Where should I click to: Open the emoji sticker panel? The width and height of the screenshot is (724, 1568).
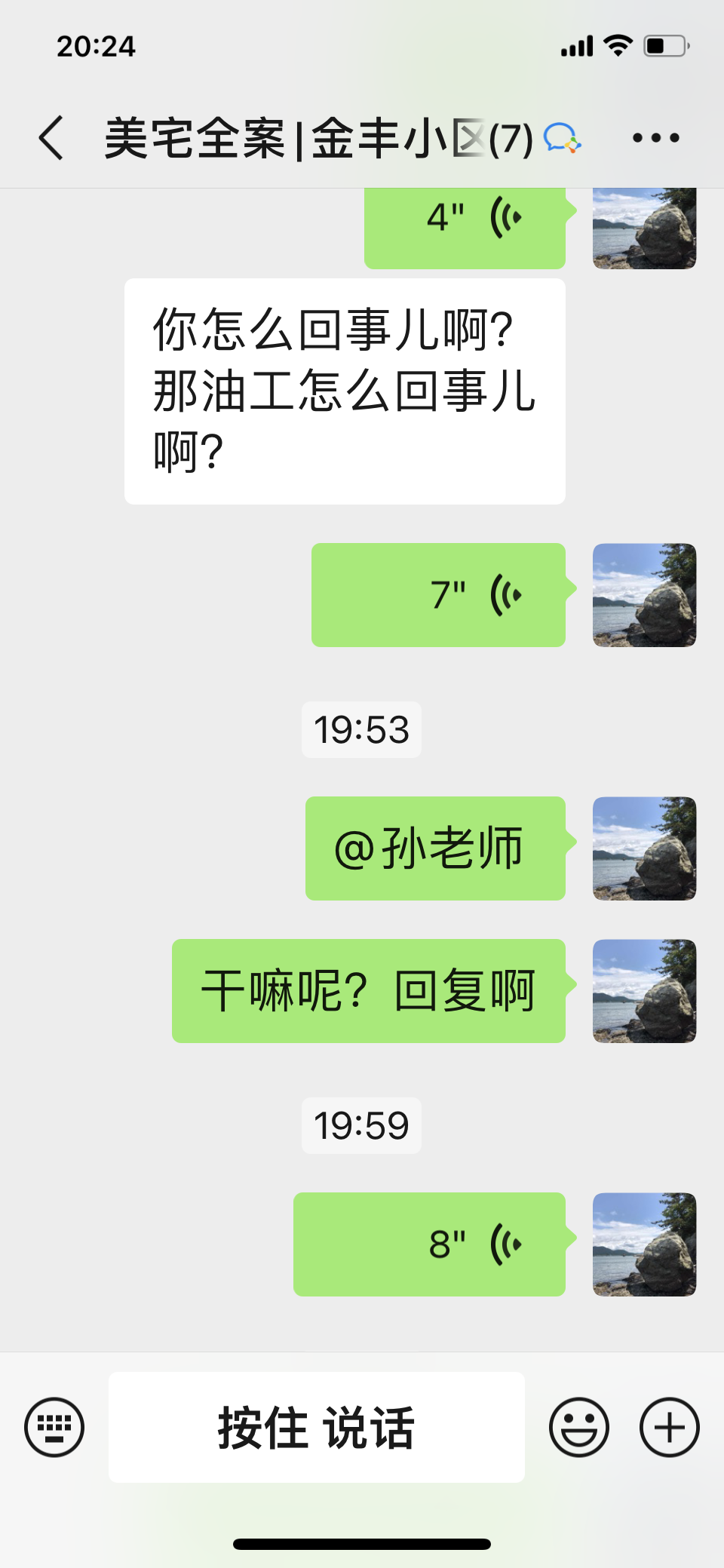pos(579,1427)
